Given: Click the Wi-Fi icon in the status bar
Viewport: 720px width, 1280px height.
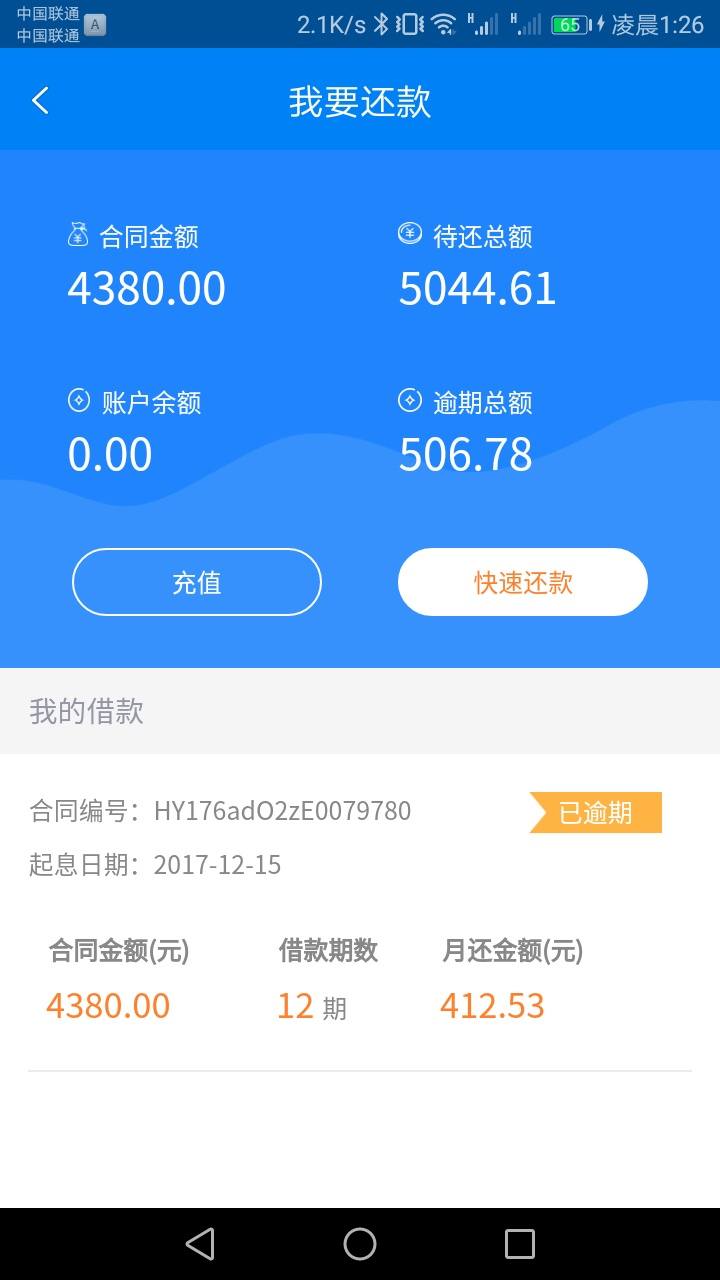Looking at the screenshot, I should (x=443, y=22).
